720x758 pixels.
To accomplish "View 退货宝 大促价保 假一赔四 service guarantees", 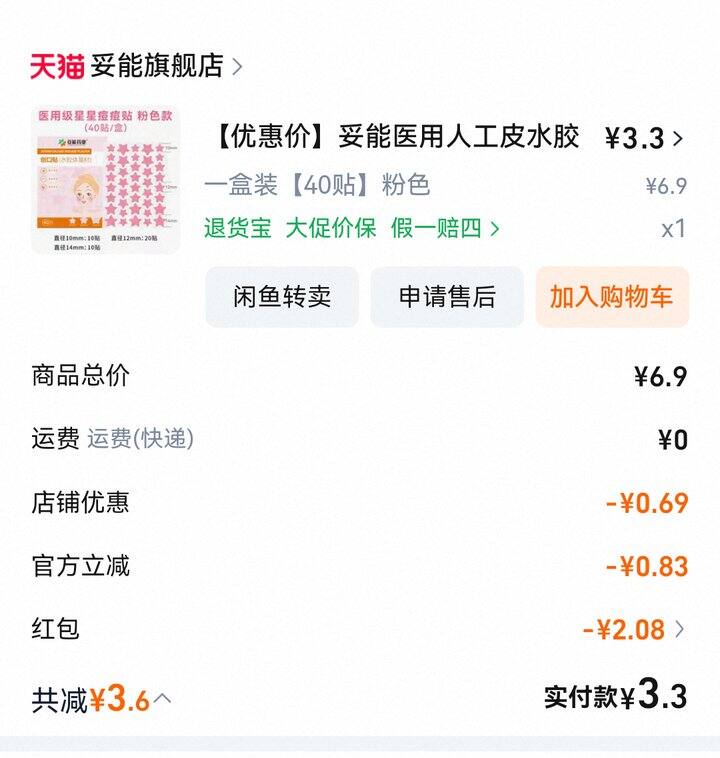I will pos(352,228).
